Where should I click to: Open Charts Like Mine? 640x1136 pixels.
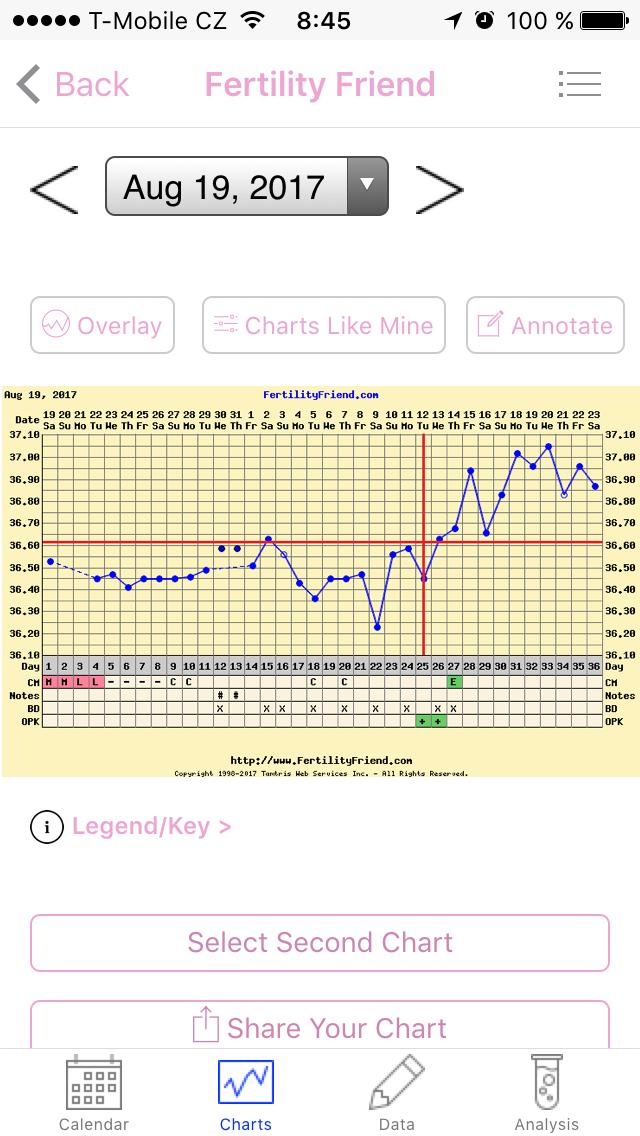click(322, 325)
